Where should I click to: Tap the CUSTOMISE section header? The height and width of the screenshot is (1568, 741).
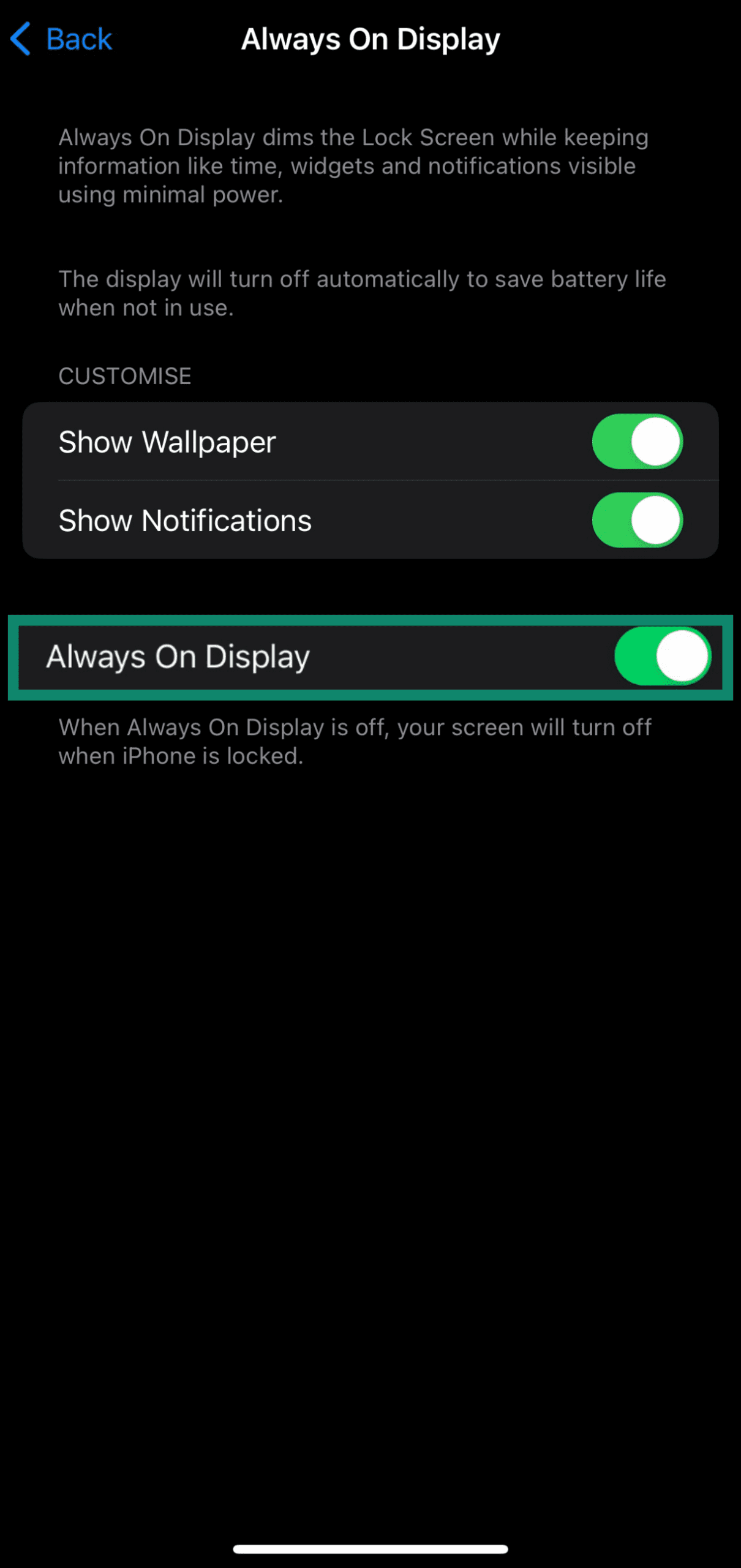click(124, 375)
